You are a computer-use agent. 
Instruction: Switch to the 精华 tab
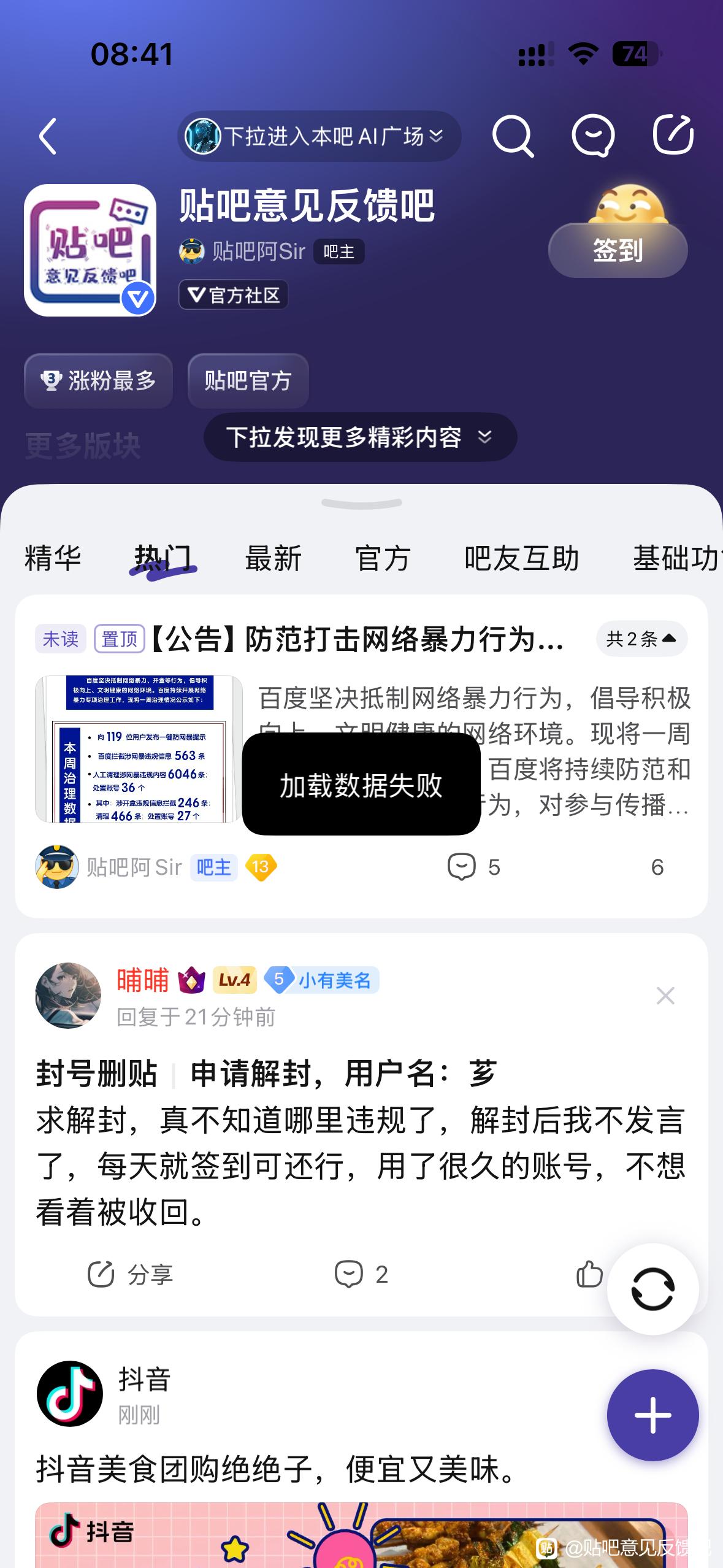coord(53,558)
